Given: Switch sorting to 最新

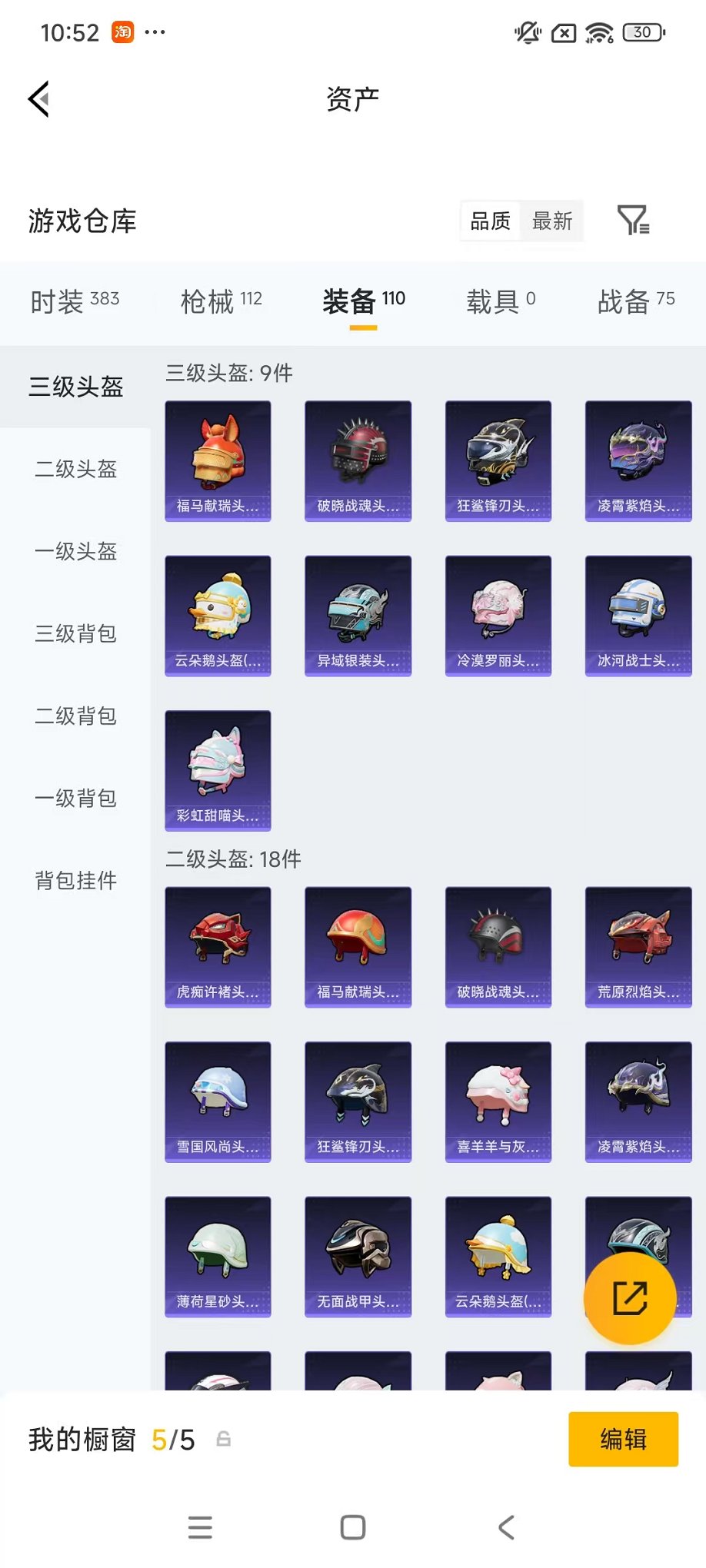Looking at the screenshot, I should [x=553, y=221].
